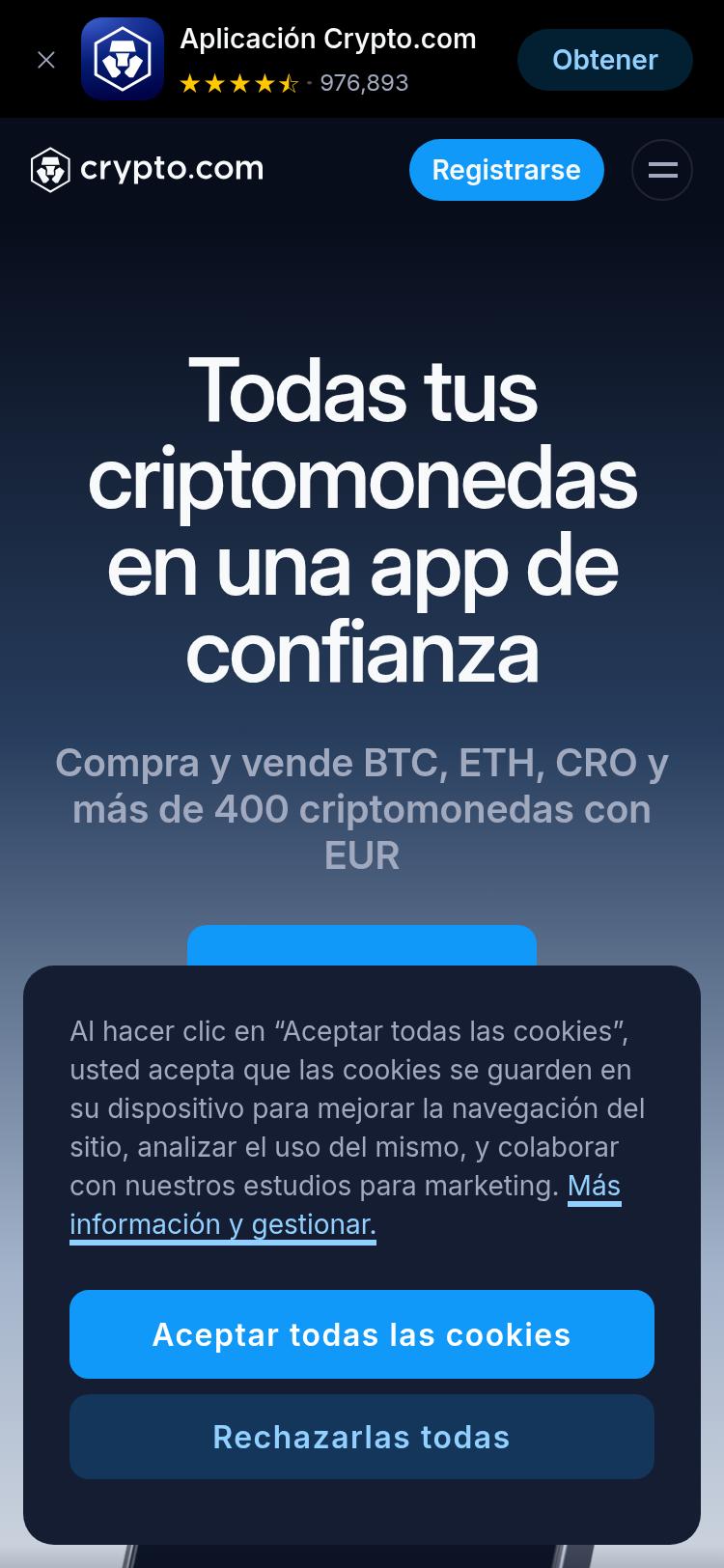The width and height of the screenshot is (724, 1568).
Task: Dismiss the app banner with the X
Action: tap(46, 59)
